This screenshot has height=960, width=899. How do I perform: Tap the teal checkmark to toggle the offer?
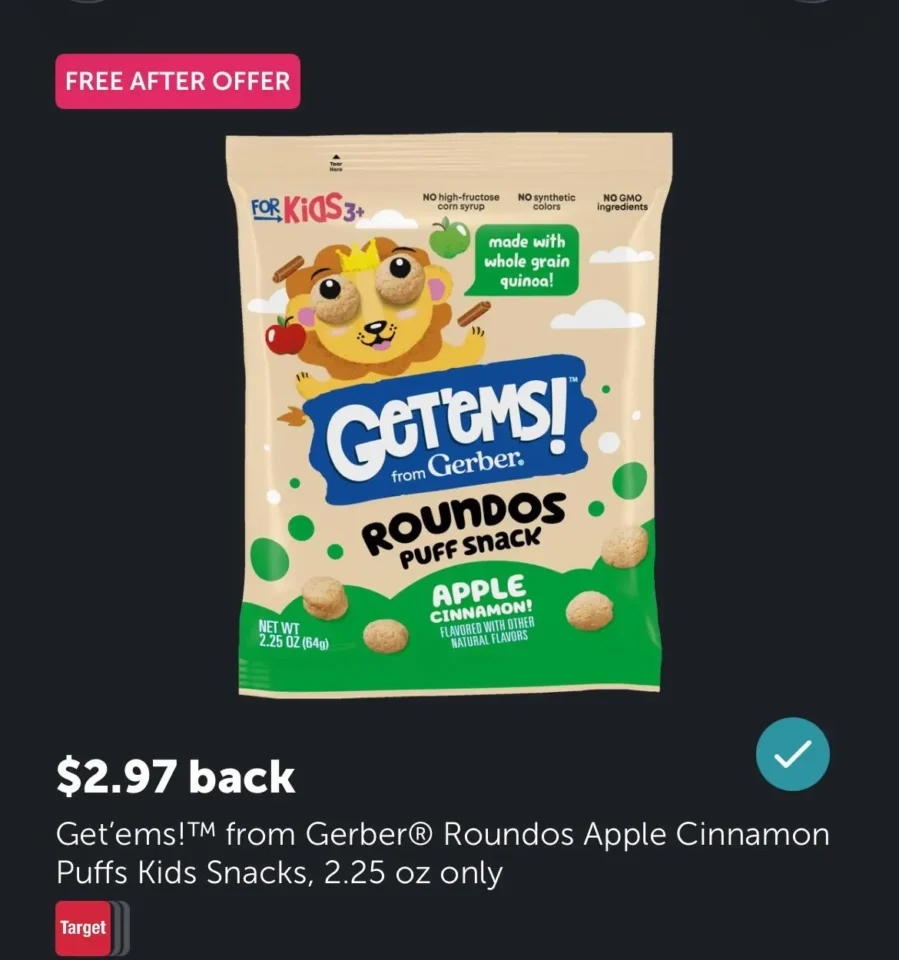click(792, 754)
